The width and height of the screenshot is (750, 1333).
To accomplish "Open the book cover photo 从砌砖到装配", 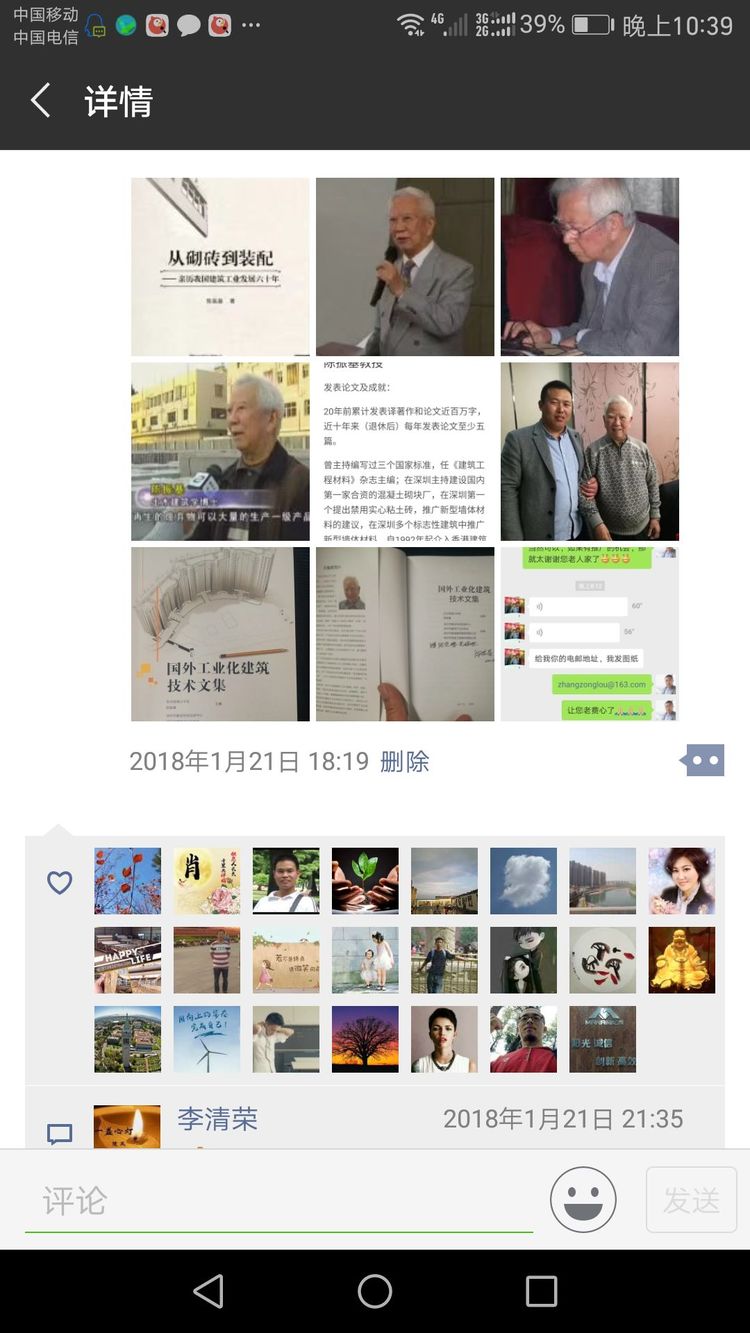I will [x=220, y=266].
